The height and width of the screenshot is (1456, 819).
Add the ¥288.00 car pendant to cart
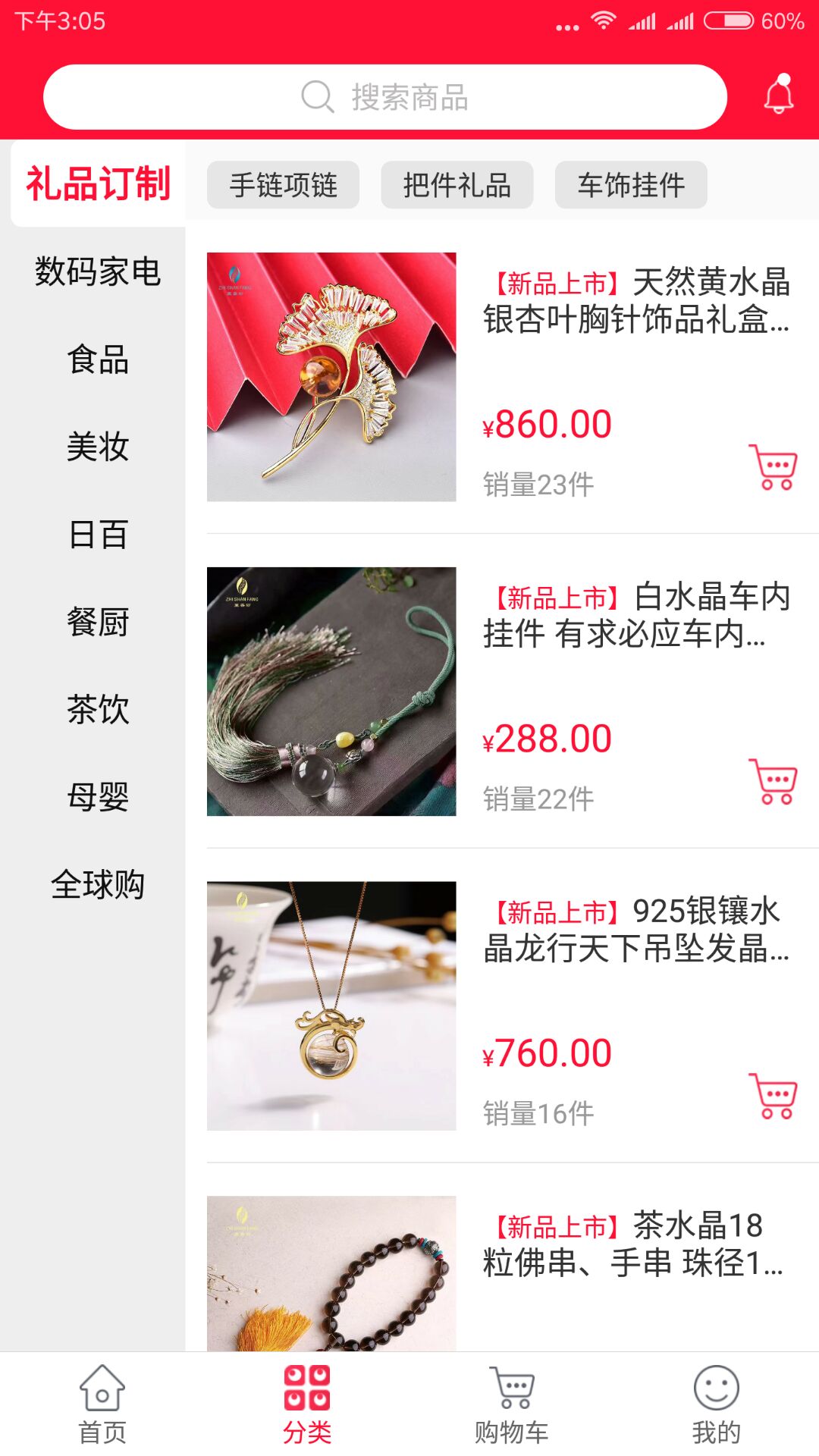[x=775, y=780]
